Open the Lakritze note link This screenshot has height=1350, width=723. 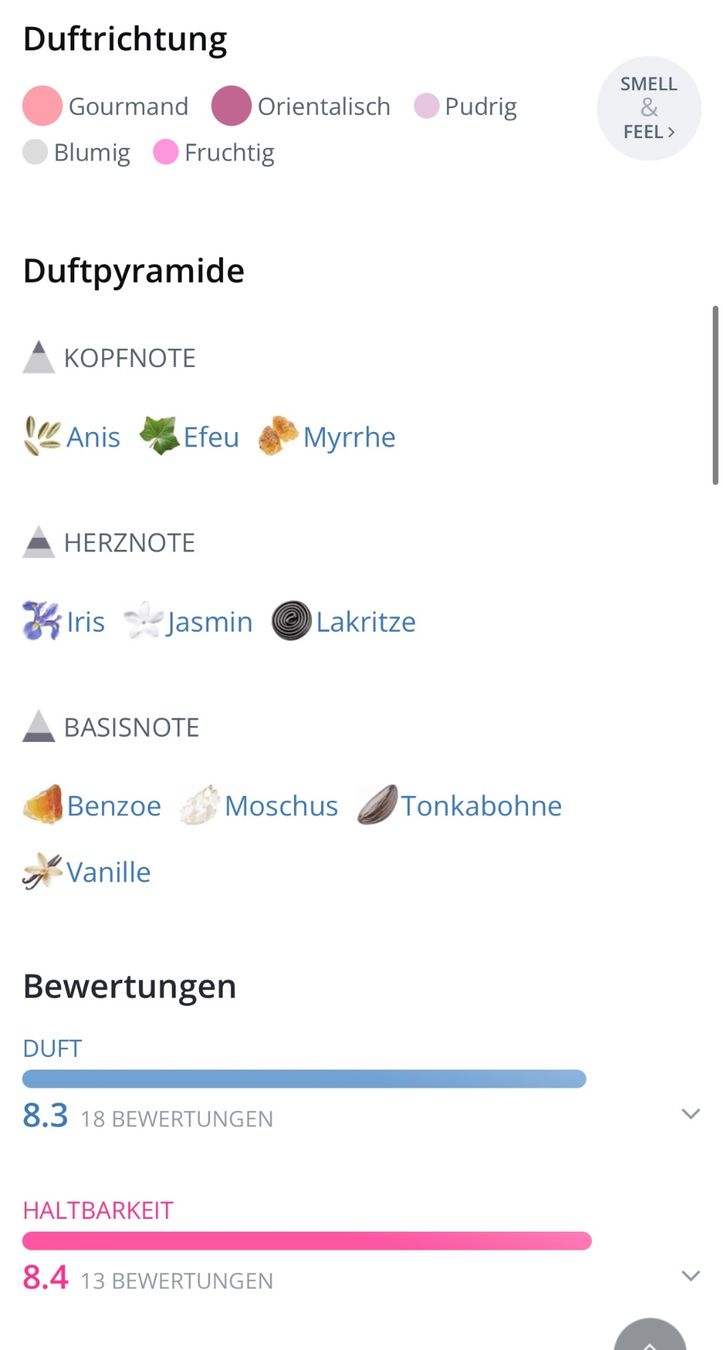343,621
